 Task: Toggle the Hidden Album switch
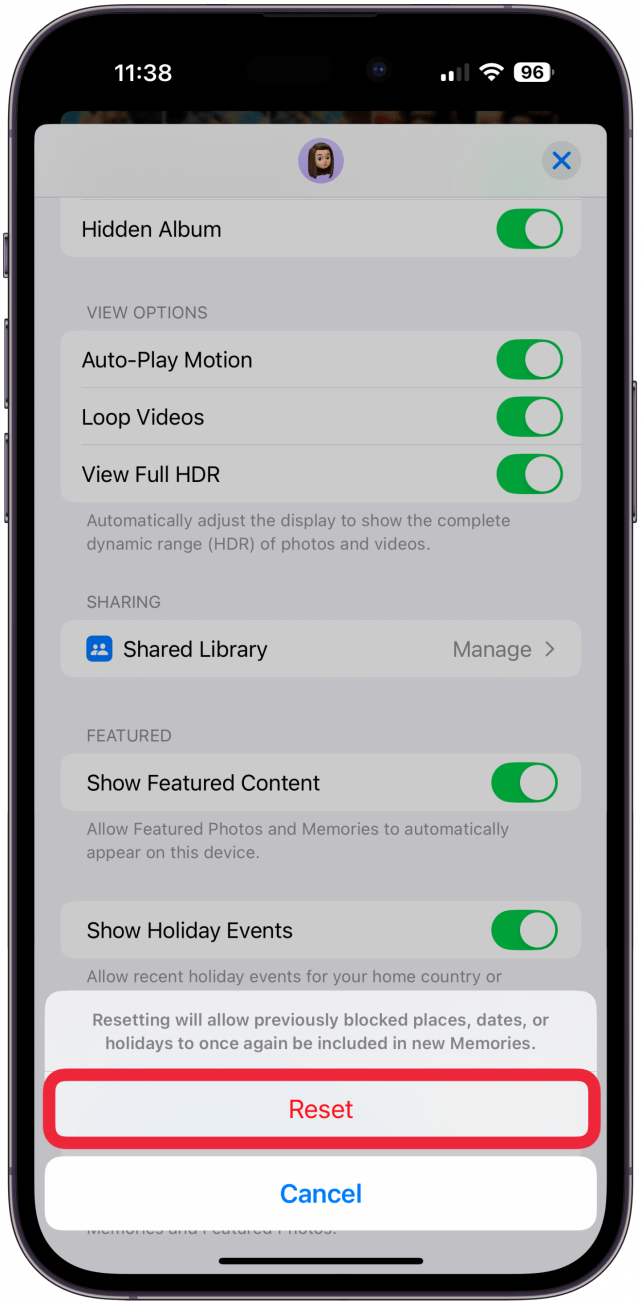(x=529, y=229)
